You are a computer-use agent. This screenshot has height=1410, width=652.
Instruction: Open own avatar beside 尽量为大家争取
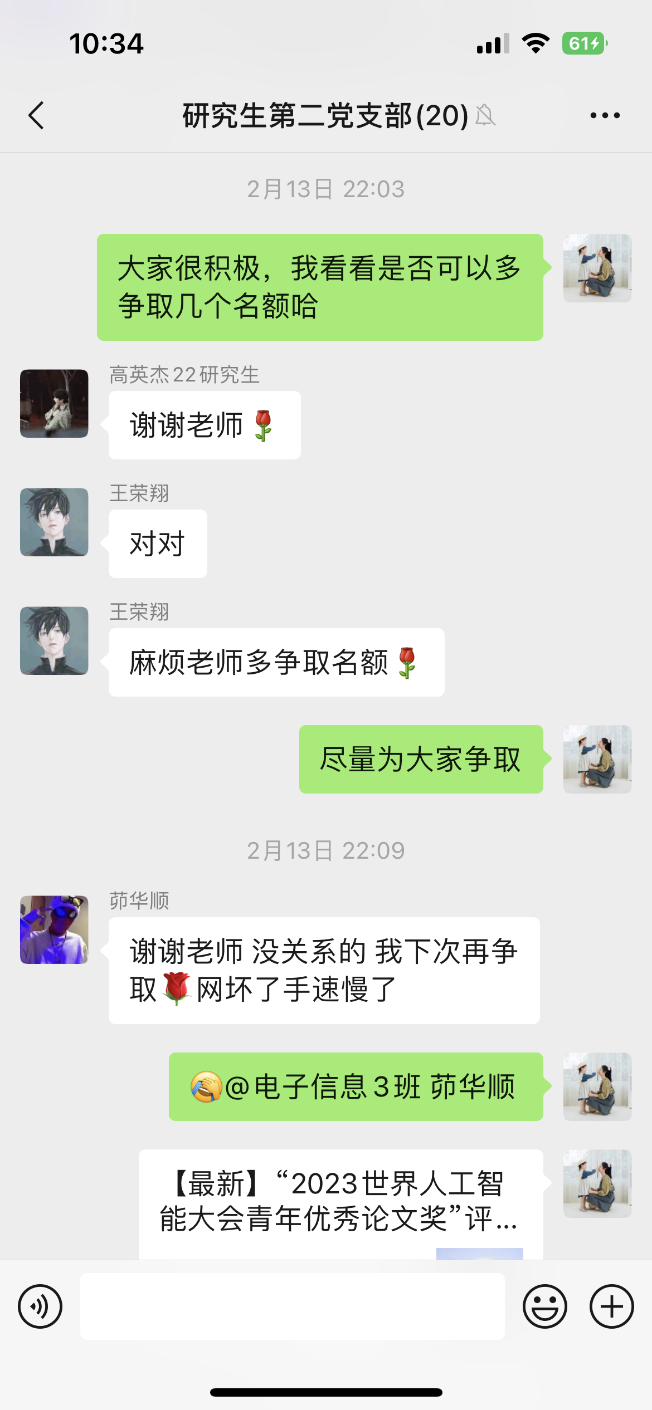597,759
